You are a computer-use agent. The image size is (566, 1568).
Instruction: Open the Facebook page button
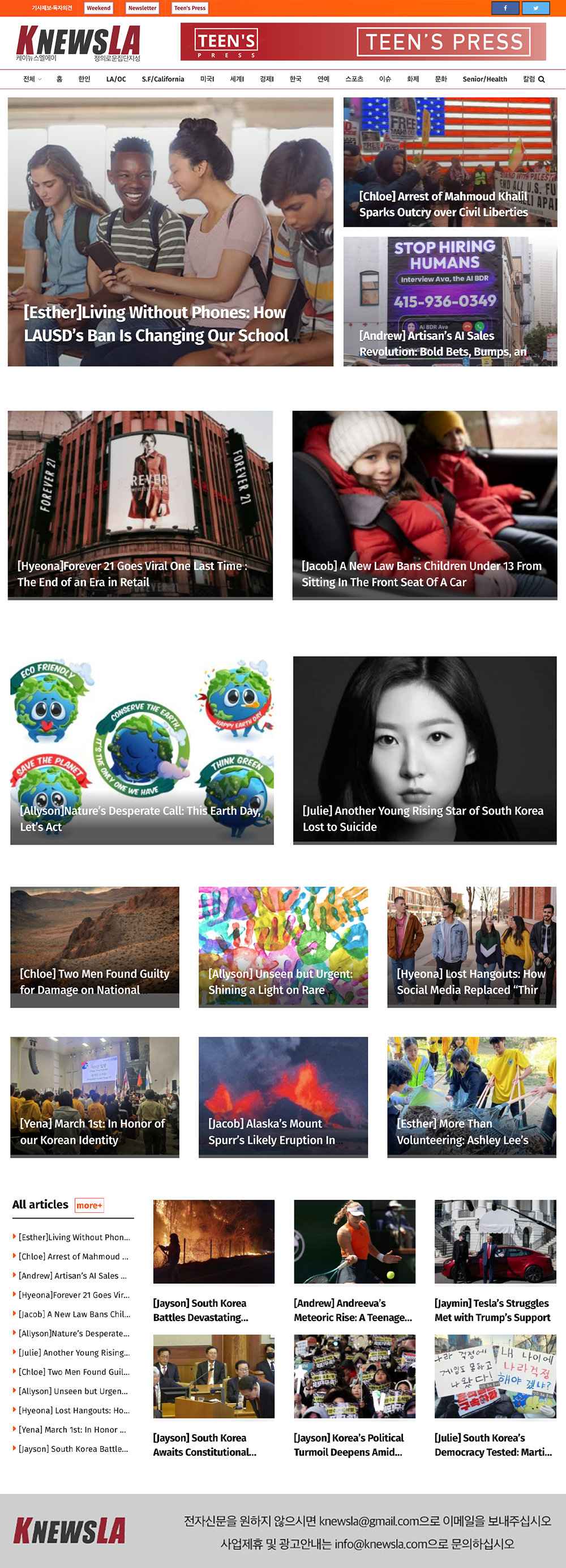505,8
